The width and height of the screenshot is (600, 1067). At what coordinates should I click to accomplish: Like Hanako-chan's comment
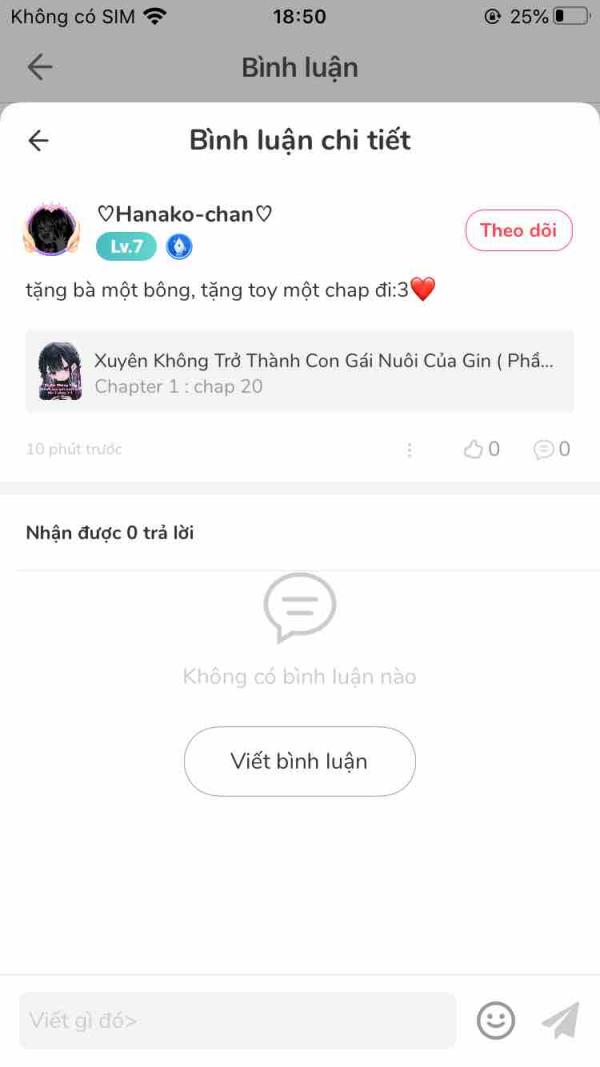482,449
